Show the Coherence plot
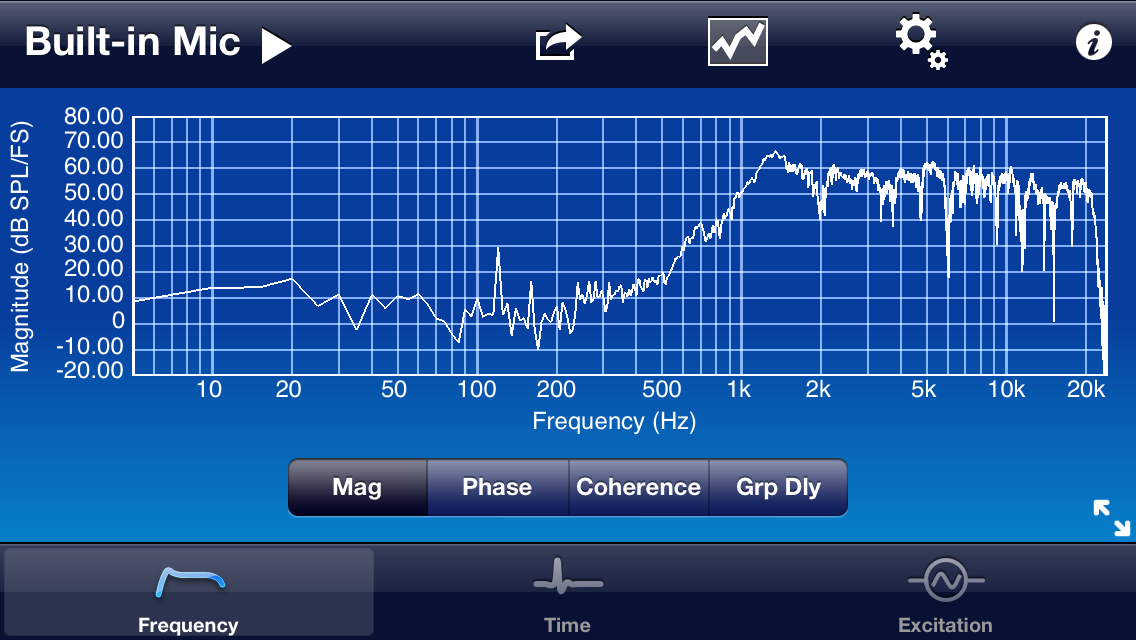 pyautogui.click(x=638, y=488)
